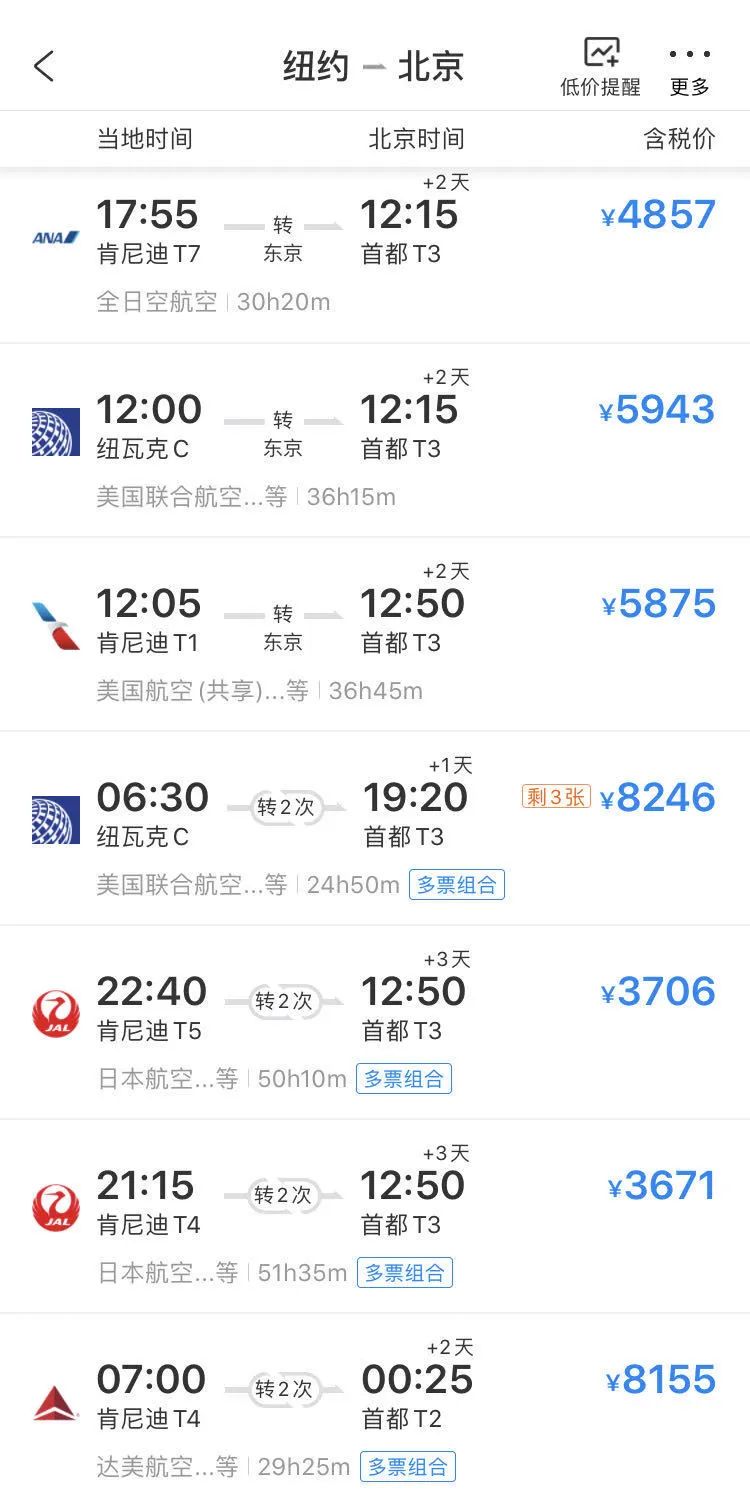Select the JAL 22:40 flight for ¥3706
The width and height of the screenshot is (750, 1505).
coord(375,1023)
